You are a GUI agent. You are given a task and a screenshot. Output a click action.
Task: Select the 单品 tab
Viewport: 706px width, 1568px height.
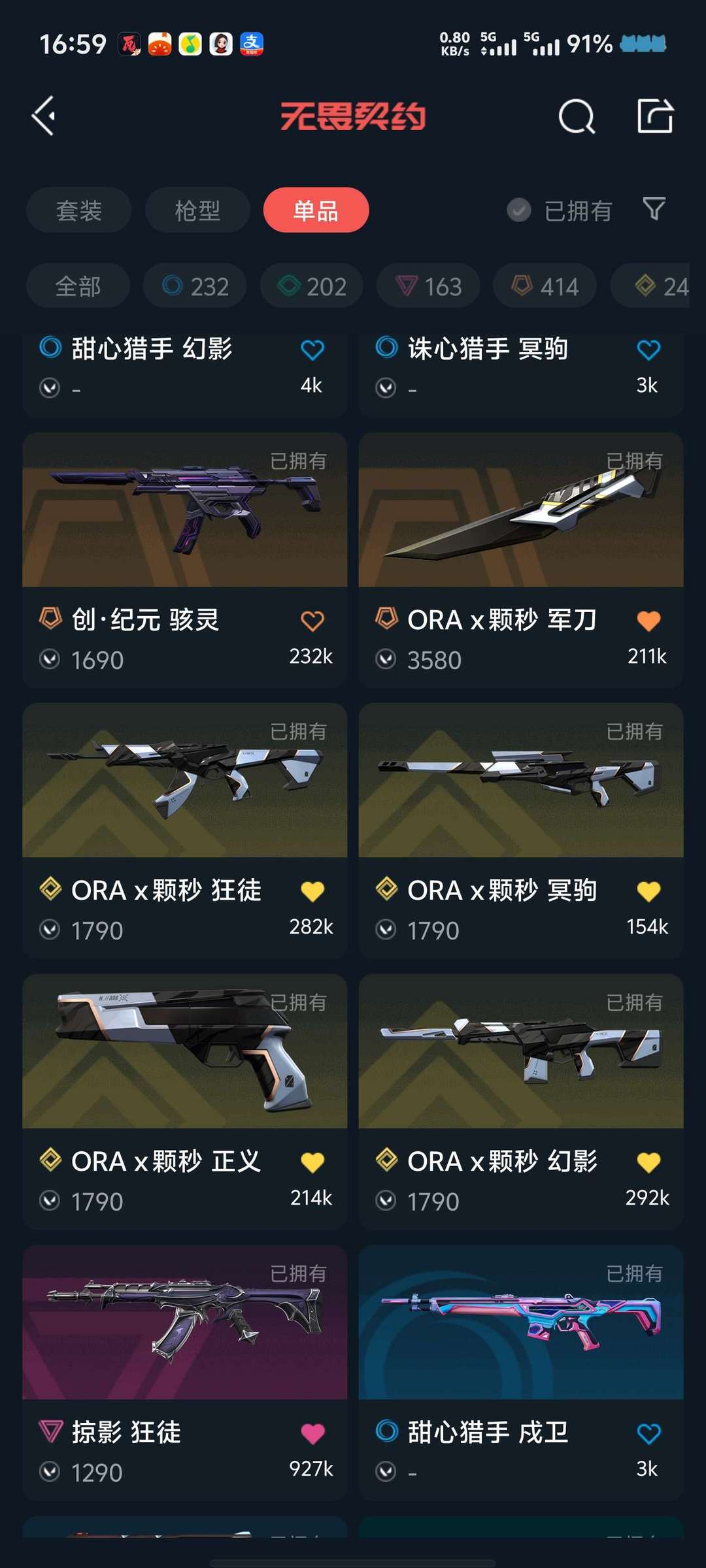click(x=315, y=210)
